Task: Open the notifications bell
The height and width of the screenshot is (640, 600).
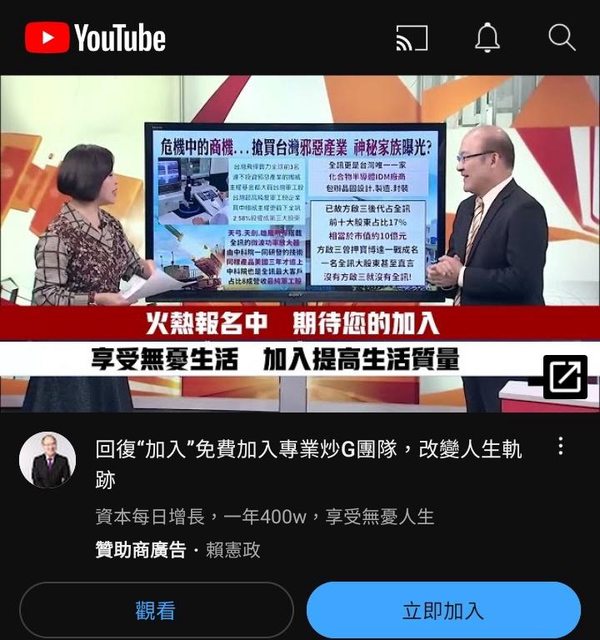Action: click(x=487, y=38)
